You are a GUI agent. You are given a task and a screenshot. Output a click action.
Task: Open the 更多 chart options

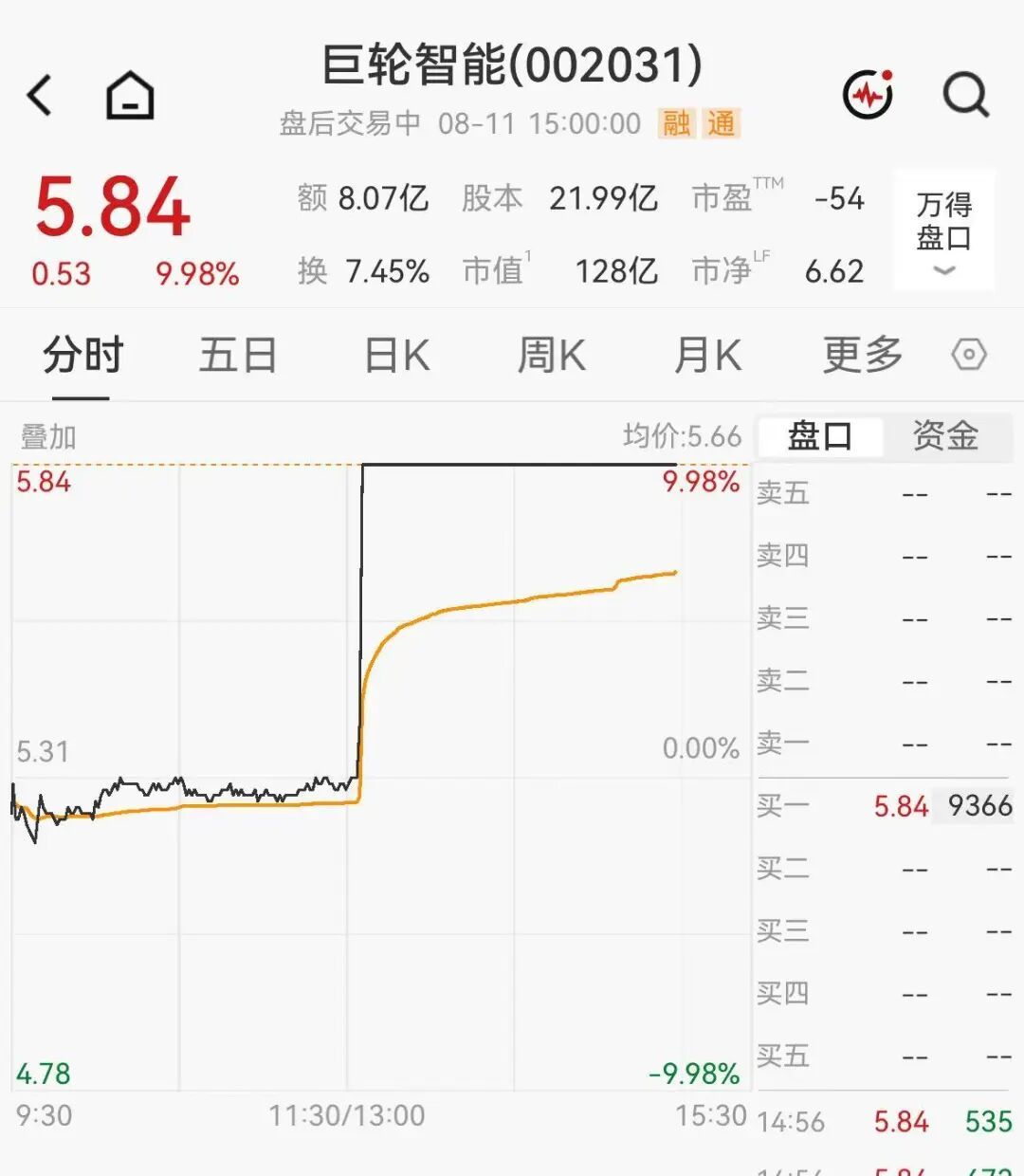863,356
